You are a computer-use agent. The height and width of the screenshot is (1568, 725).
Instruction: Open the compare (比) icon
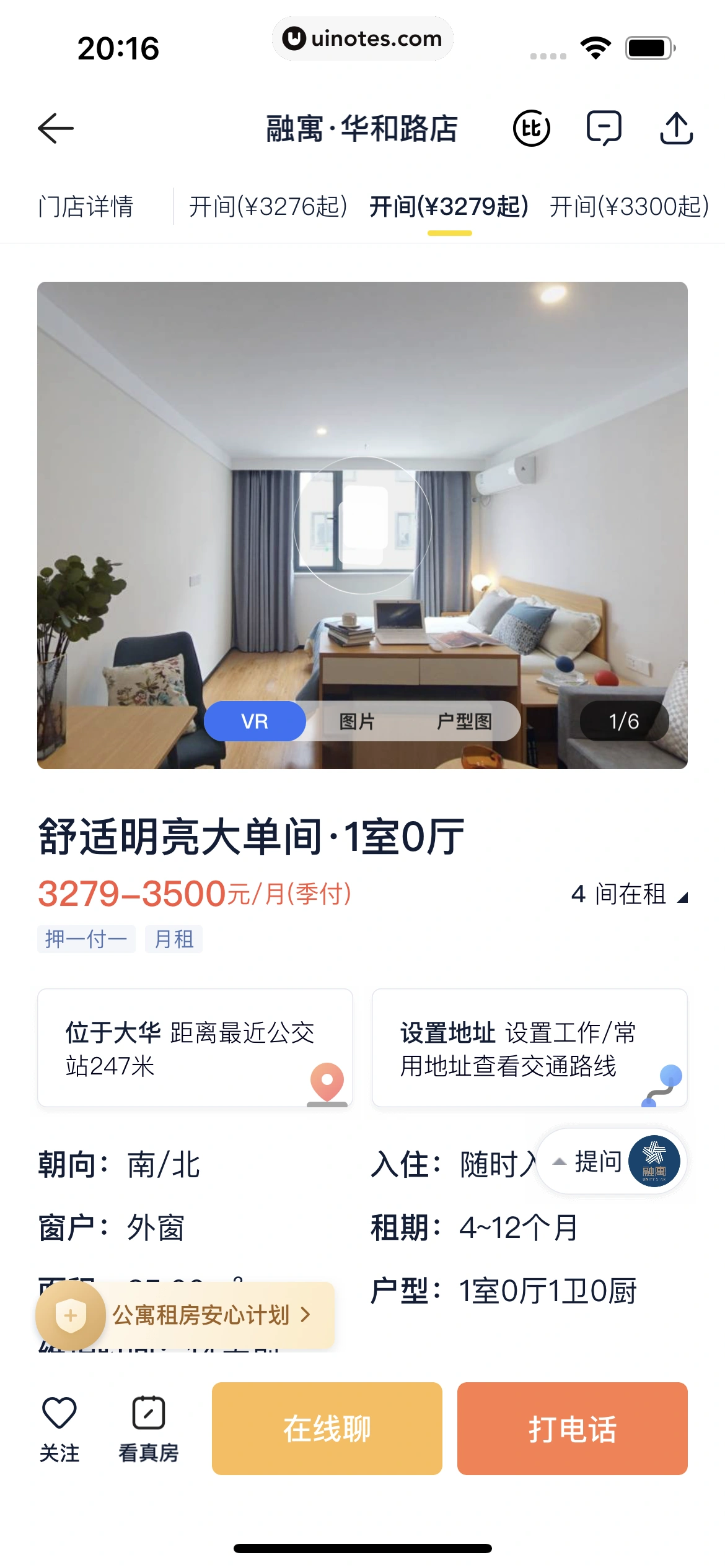point(532,128)
